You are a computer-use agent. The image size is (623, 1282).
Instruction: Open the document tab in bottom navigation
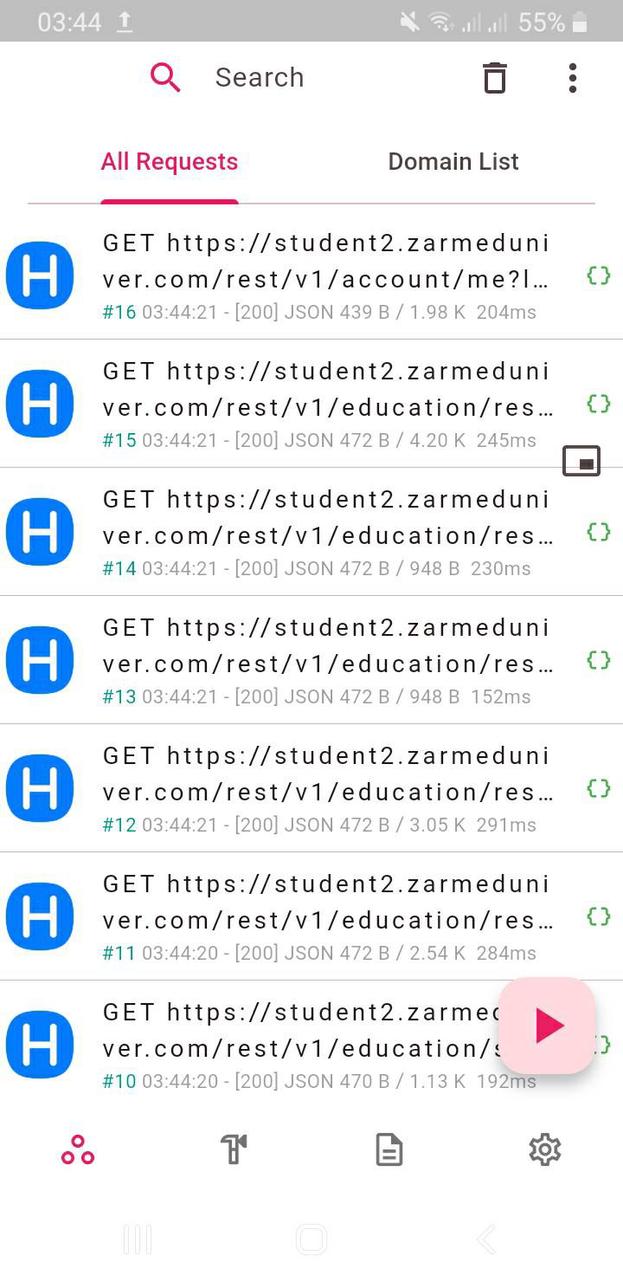(x=389, y=1150)
